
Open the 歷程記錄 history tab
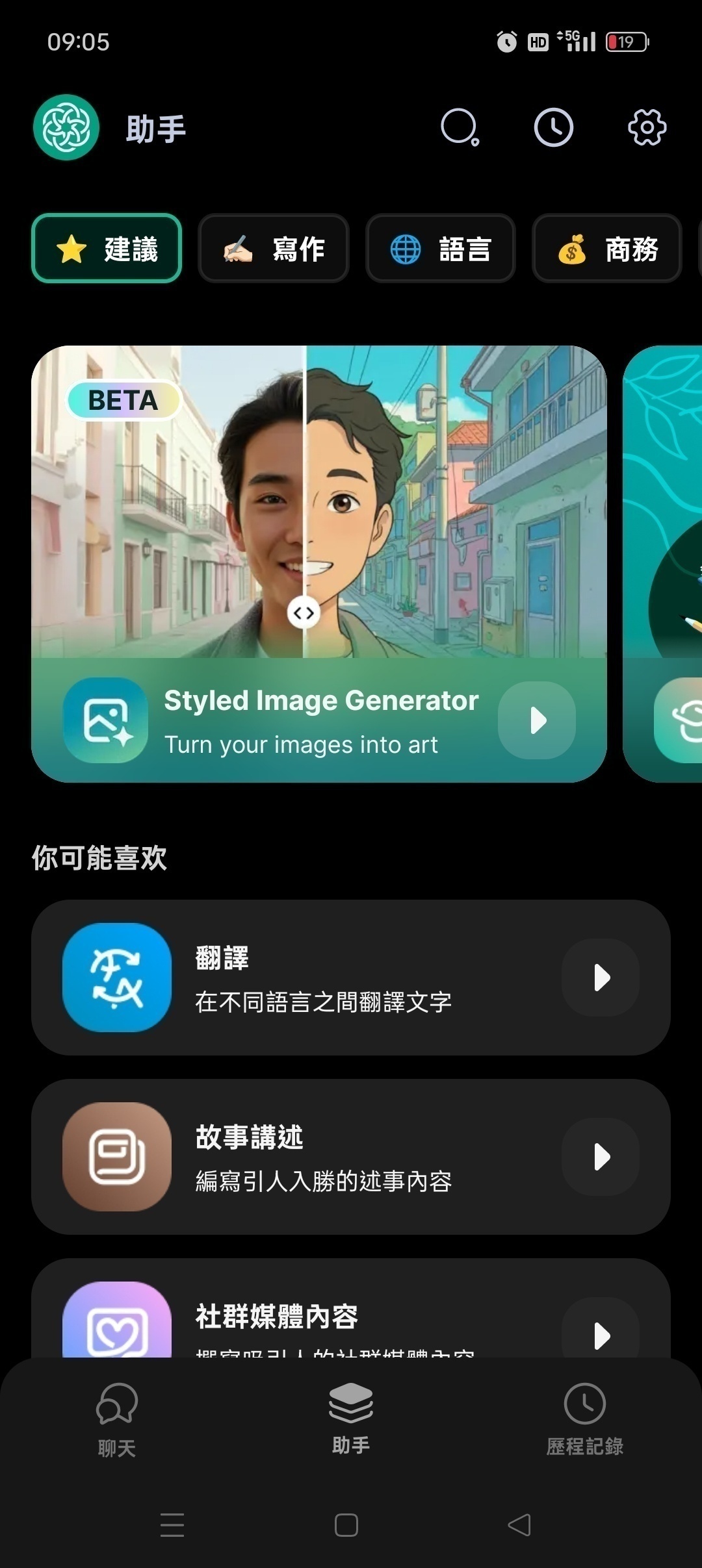(584, 1423)
